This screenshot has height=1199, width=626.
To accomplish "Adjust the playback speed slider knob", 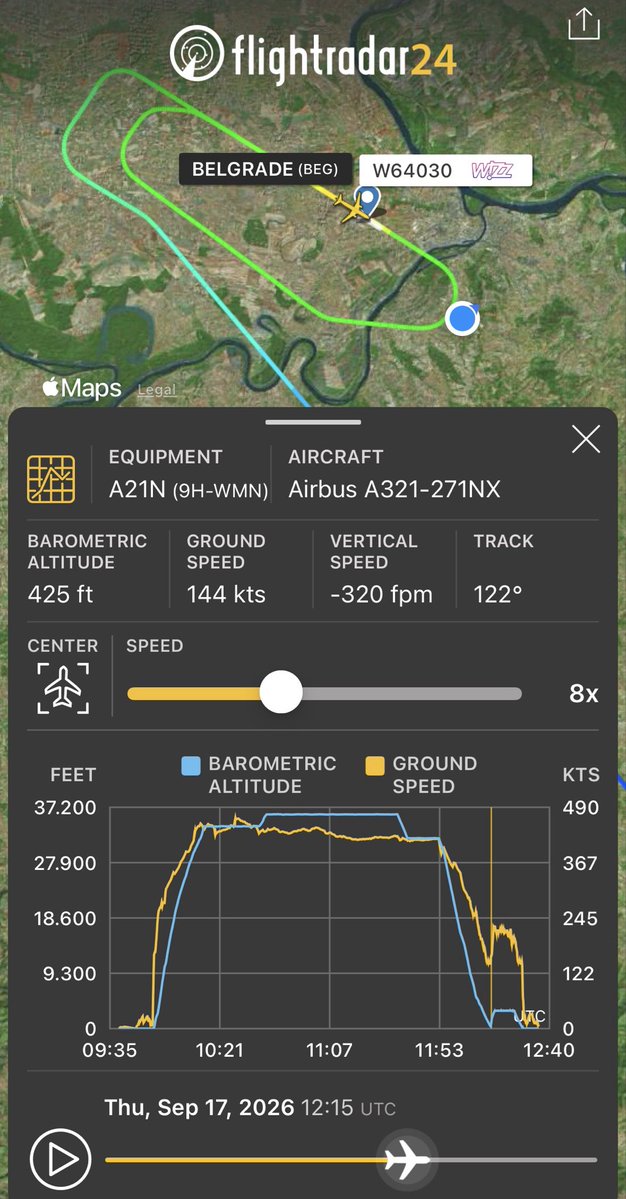I will point(281,692).
